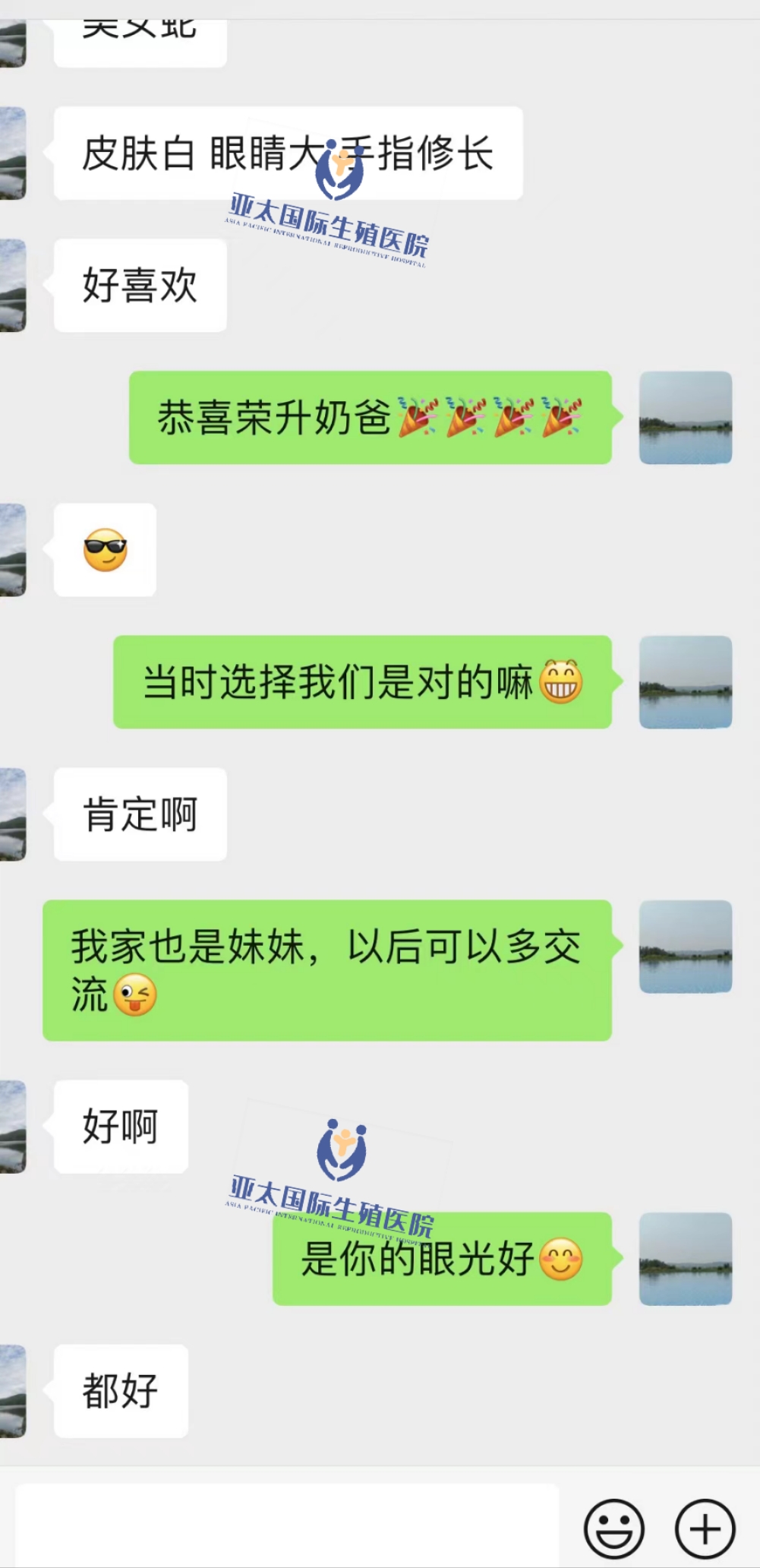Viewport: 760px width, 1568px height.
Task: Tap the message input field
Action: 287,1525
